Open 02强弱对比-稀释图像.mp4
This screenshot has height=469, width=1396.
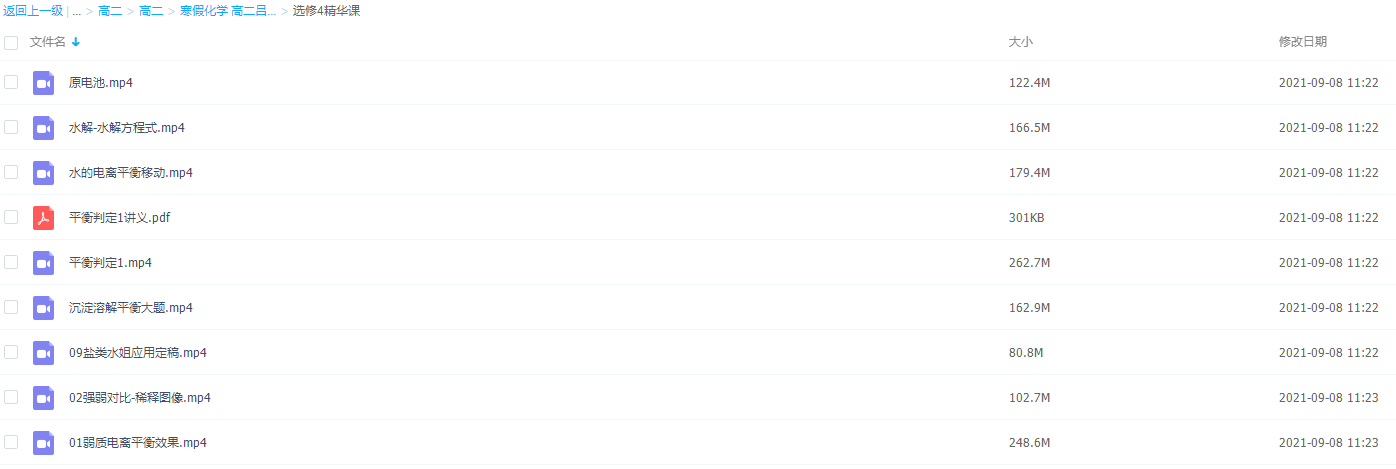tap(139, 397)
